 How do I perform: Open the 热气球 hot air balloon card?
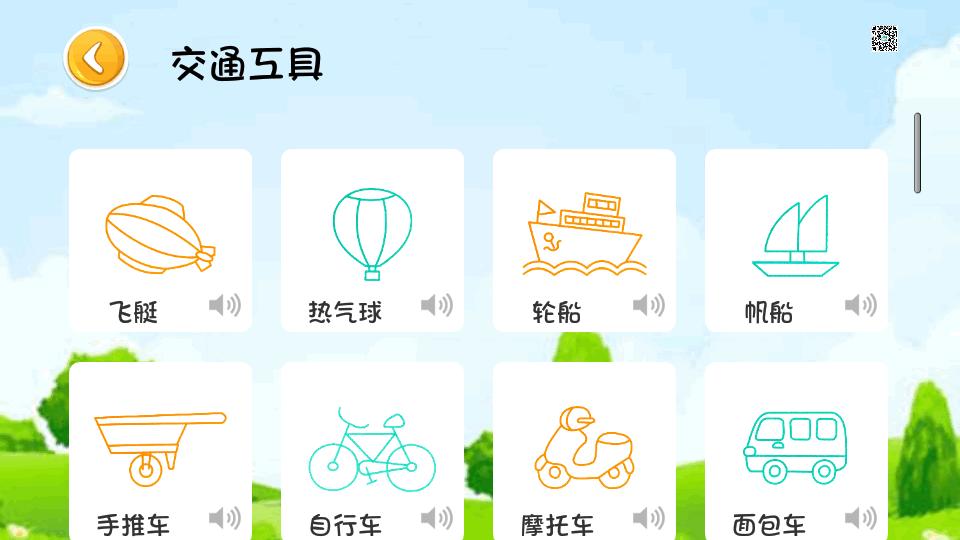point(372,240)
